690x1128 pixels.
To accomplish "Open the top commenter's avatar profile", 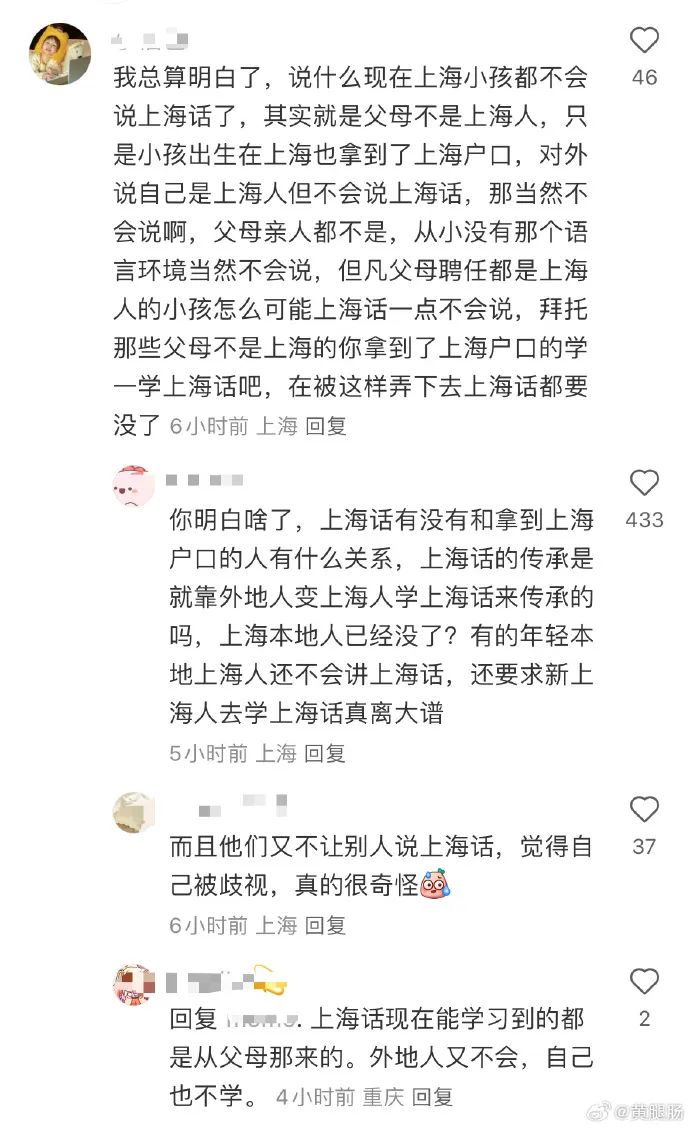I will tap(60, 53).
